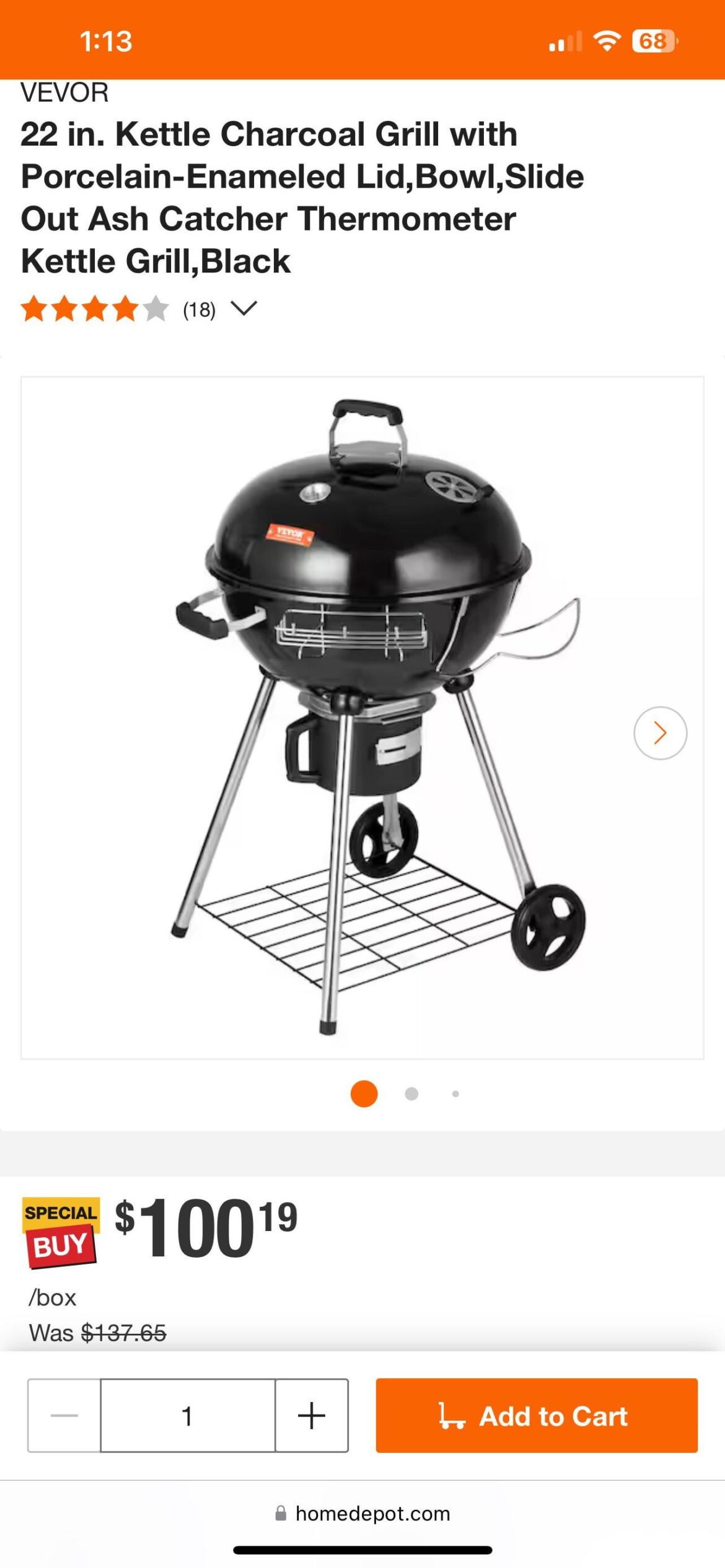Tap the next product image arrow
The image size is (725, 1568).
pos(659,733)
